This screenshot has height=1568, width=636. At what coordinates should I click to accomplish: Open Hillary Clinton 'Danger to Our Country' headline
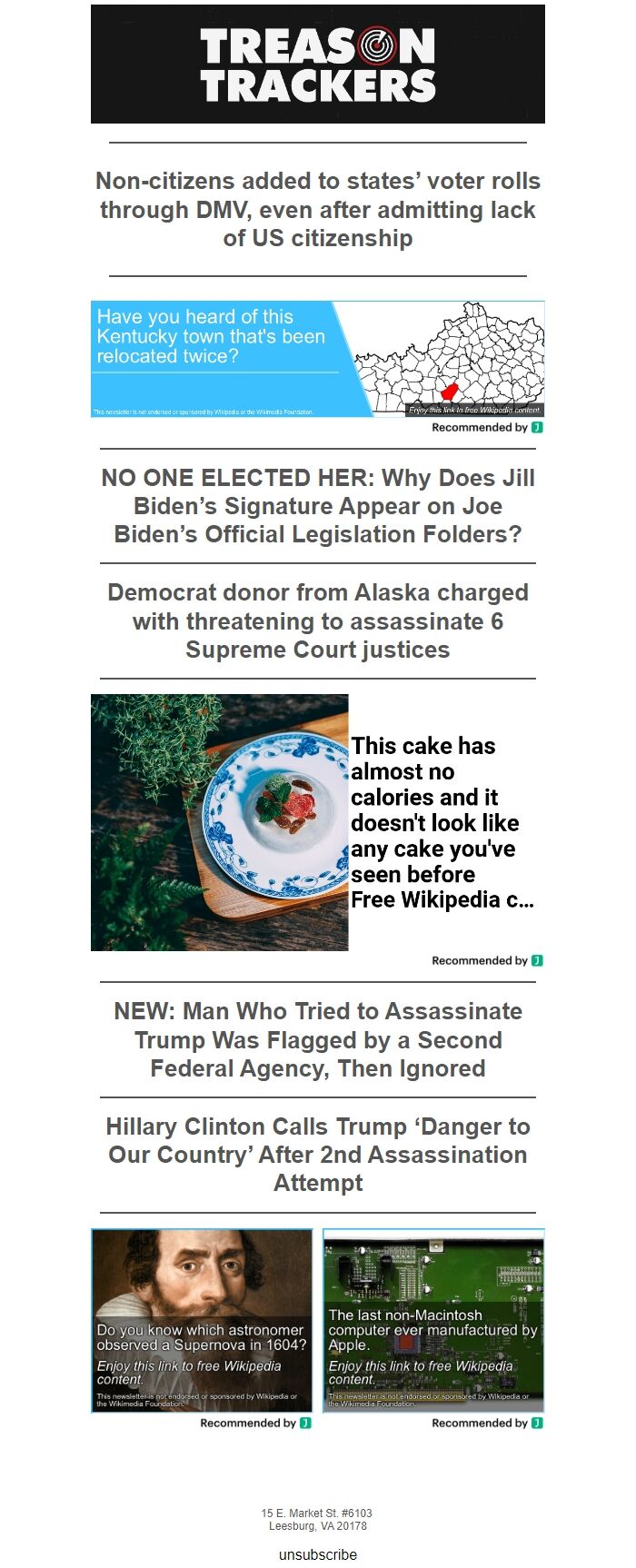[x=318, y=1155]
